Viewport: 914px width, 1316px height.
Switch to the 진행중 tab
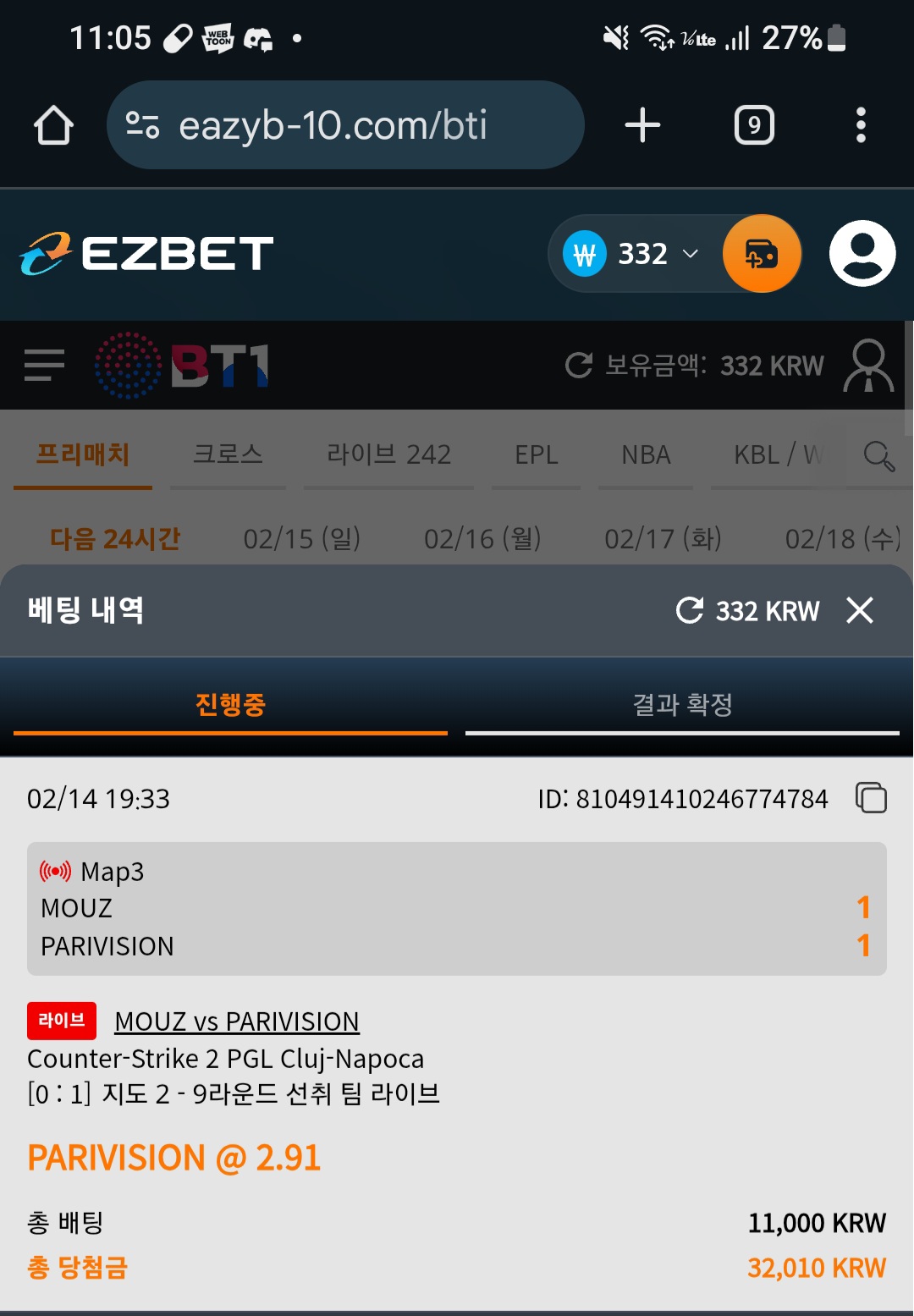click(230, 704)
